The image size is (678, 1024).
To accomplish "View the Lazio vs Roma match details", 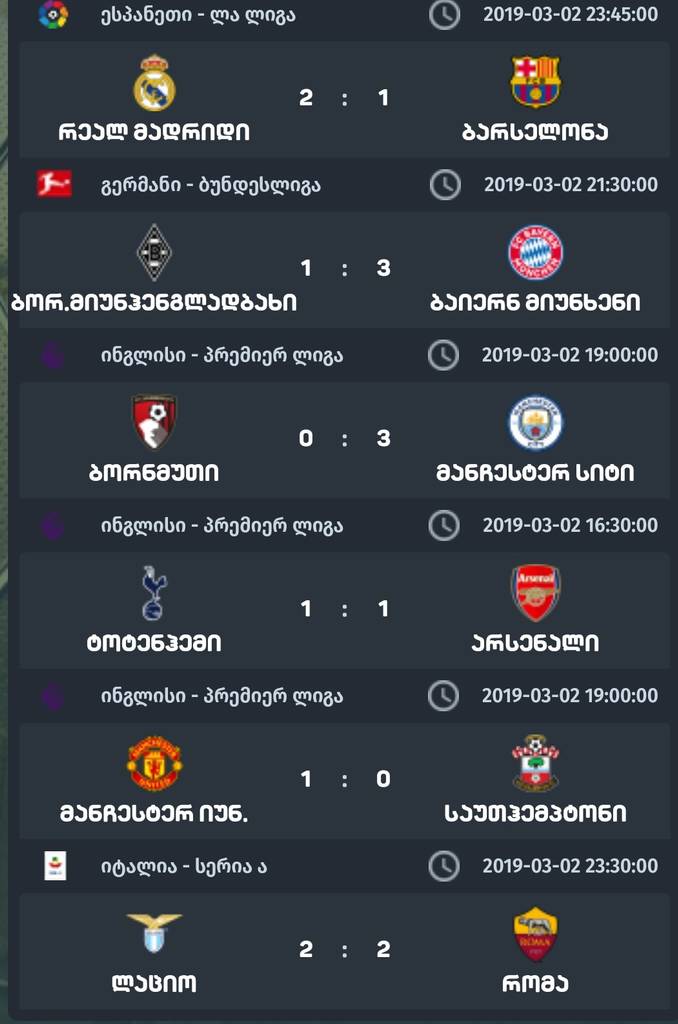I will (344, 950).
